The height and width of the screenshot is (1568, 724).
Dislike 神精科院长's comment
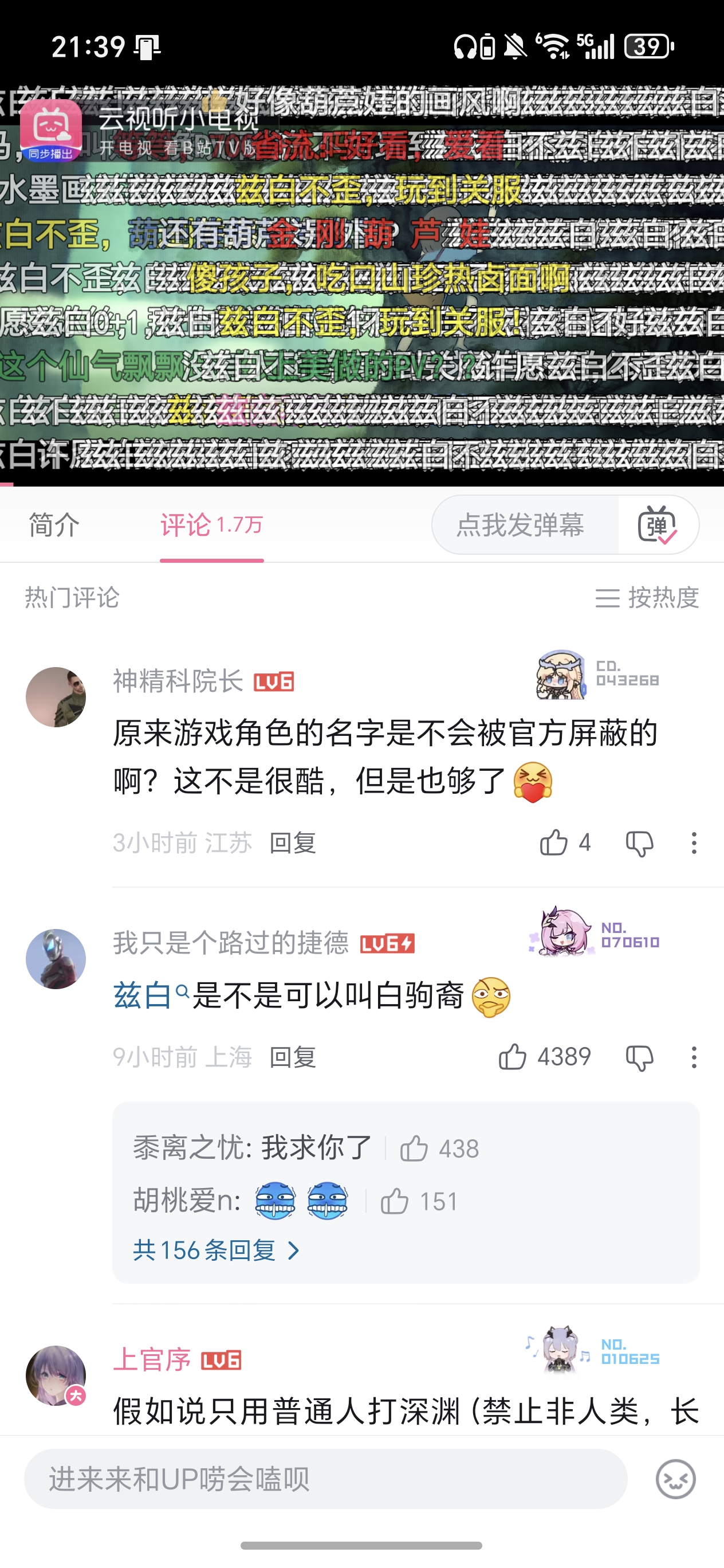coord(639,843)
